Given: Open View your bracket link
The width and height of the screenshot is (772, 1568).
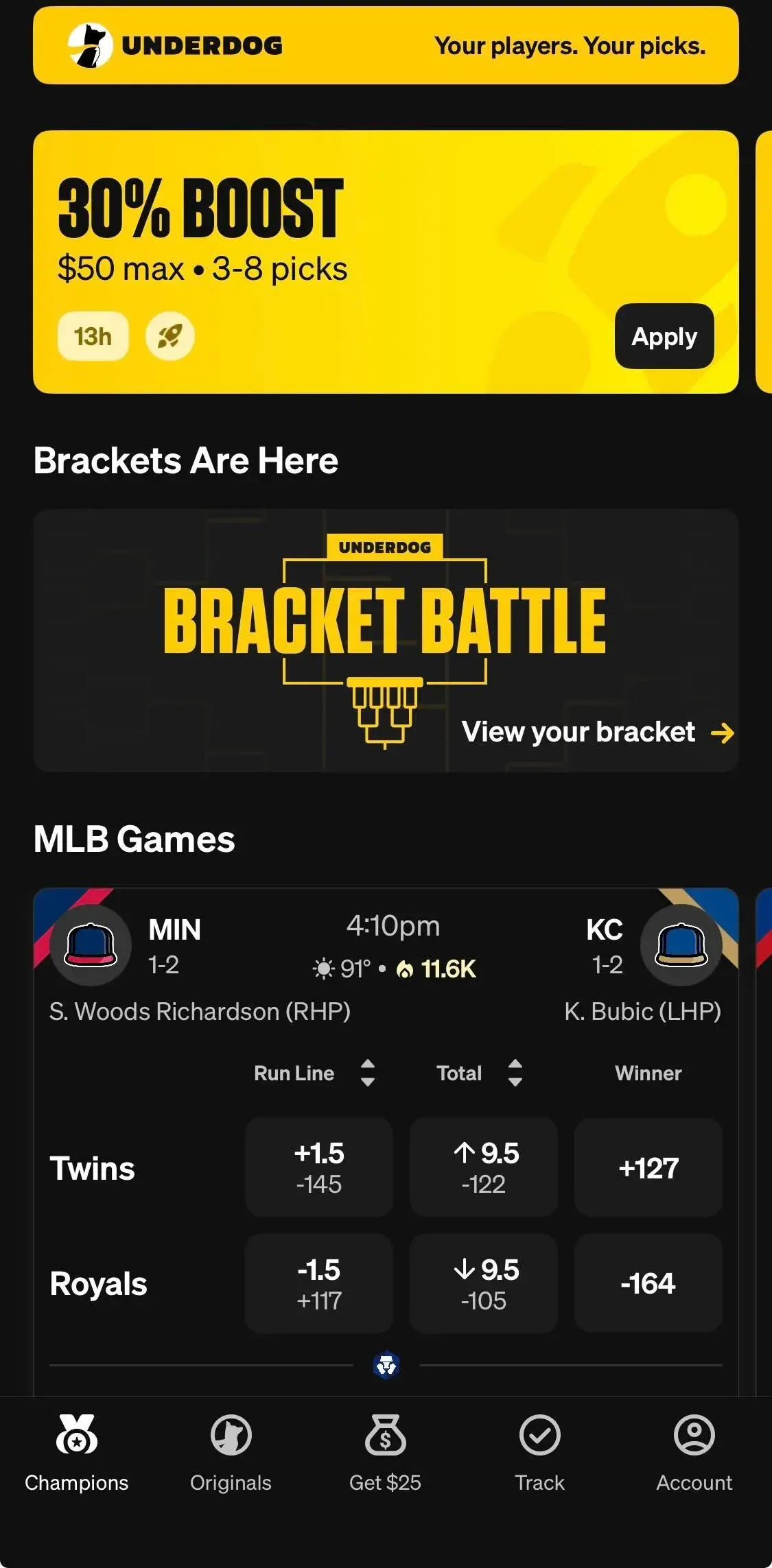Looking at the screenshot, I should click(x=580, y=731).
